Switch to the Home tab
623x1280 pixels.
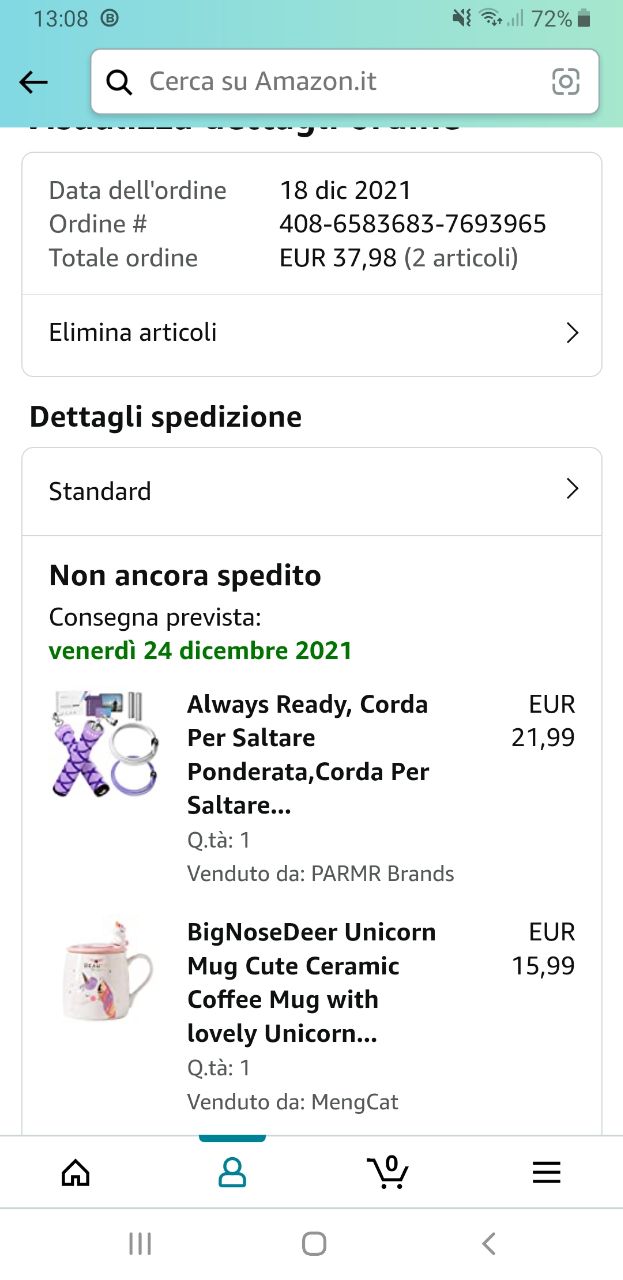point(76,1172)
